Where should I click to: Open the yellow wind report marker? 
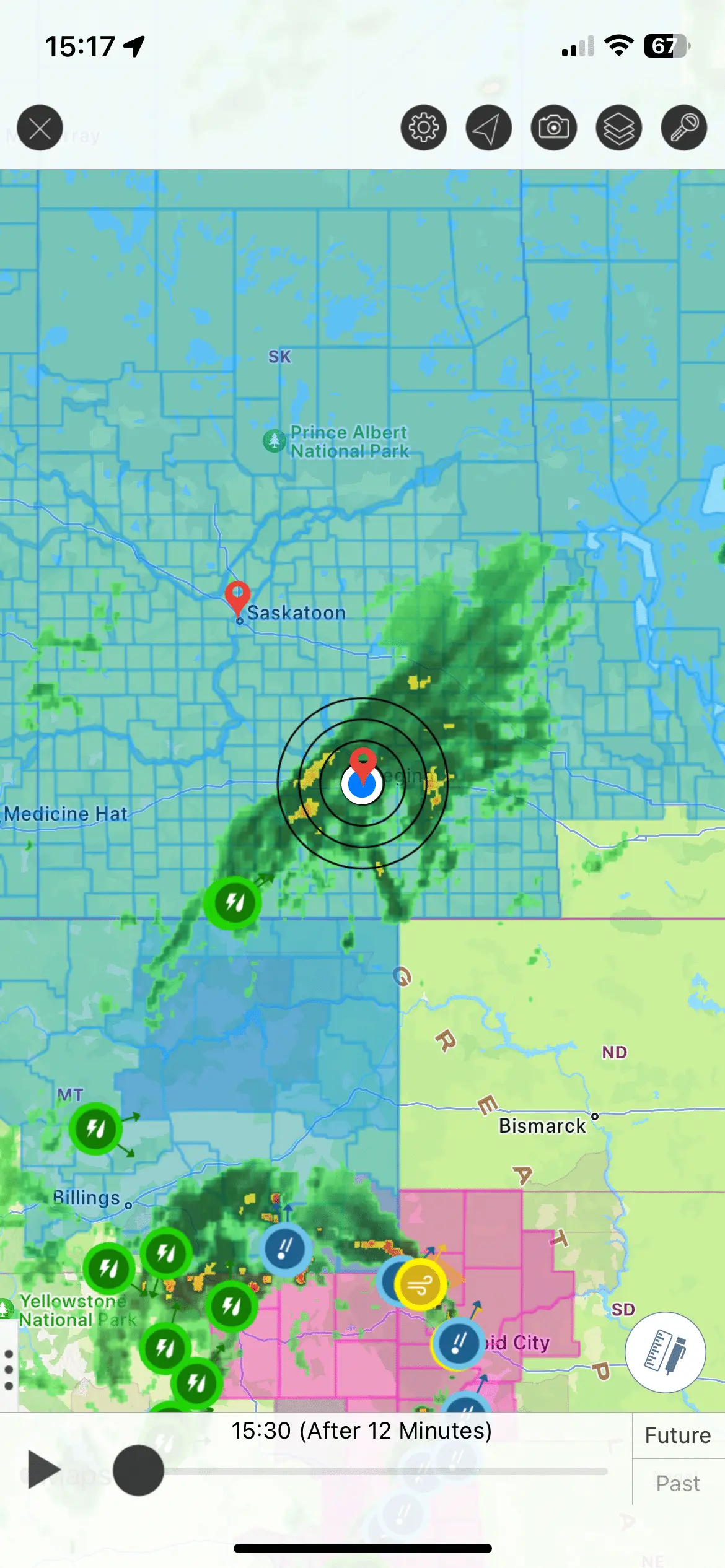pos(421,1284)
